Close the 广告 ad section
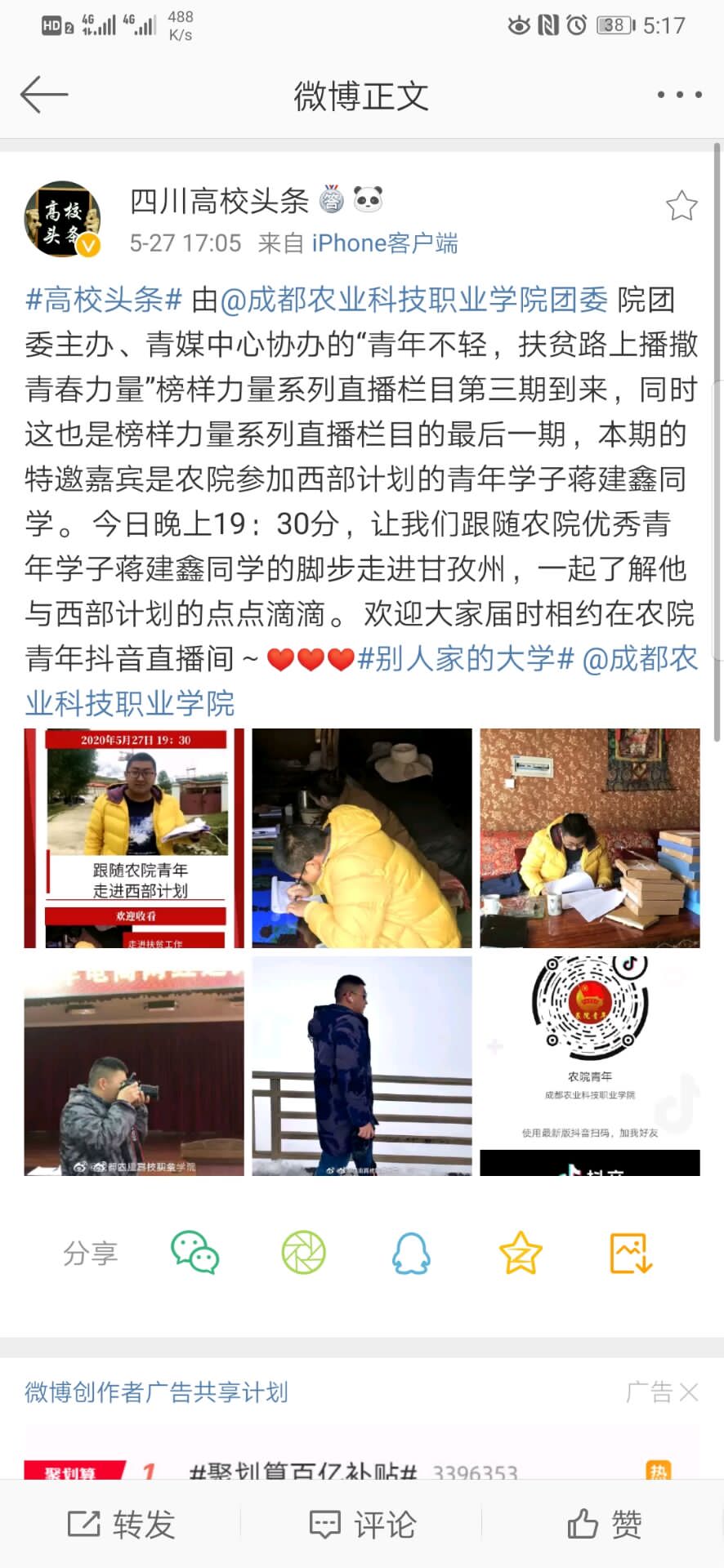Screen dimensions: 724x1568 pyautogui.click(x=688, y=1392)
